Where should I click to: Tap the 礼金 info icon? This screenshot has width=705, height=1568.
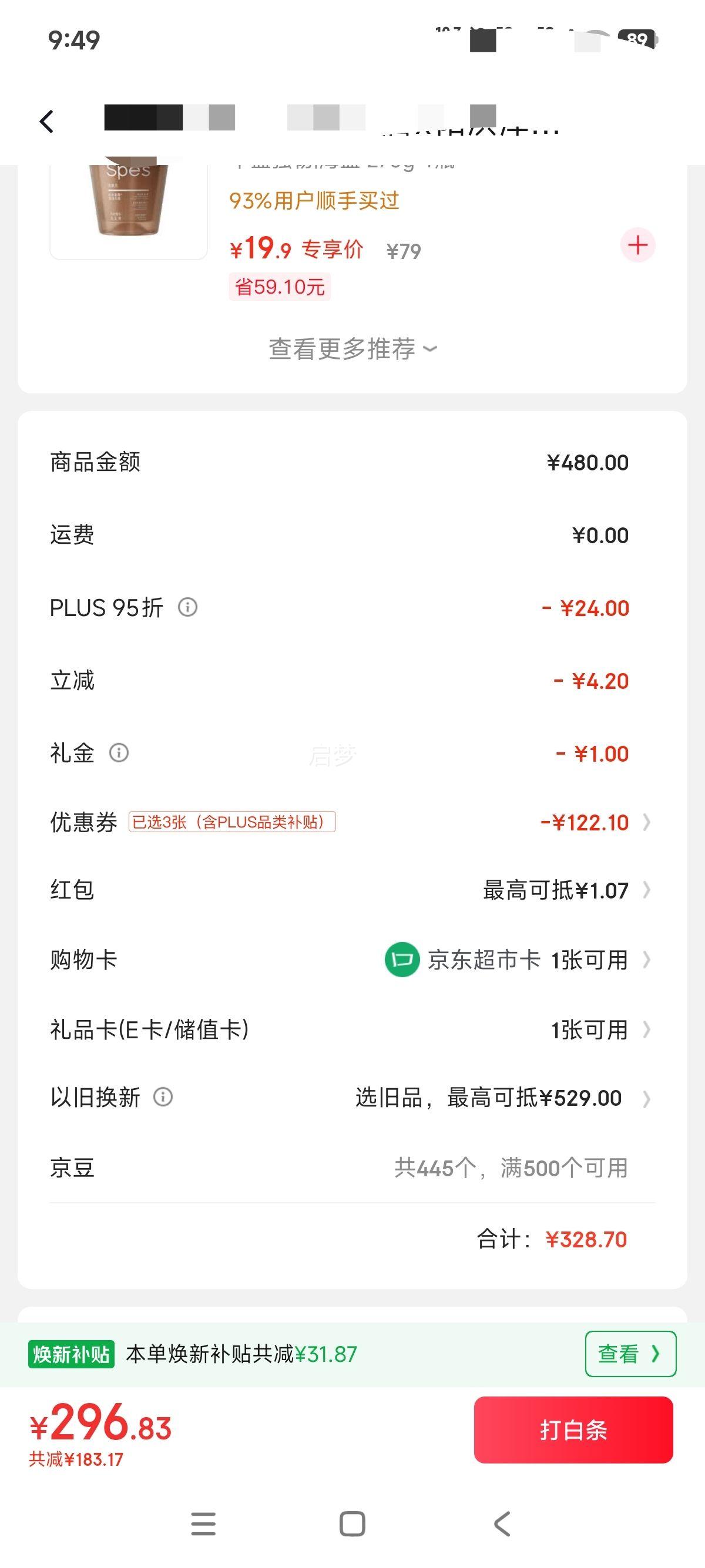118,753
